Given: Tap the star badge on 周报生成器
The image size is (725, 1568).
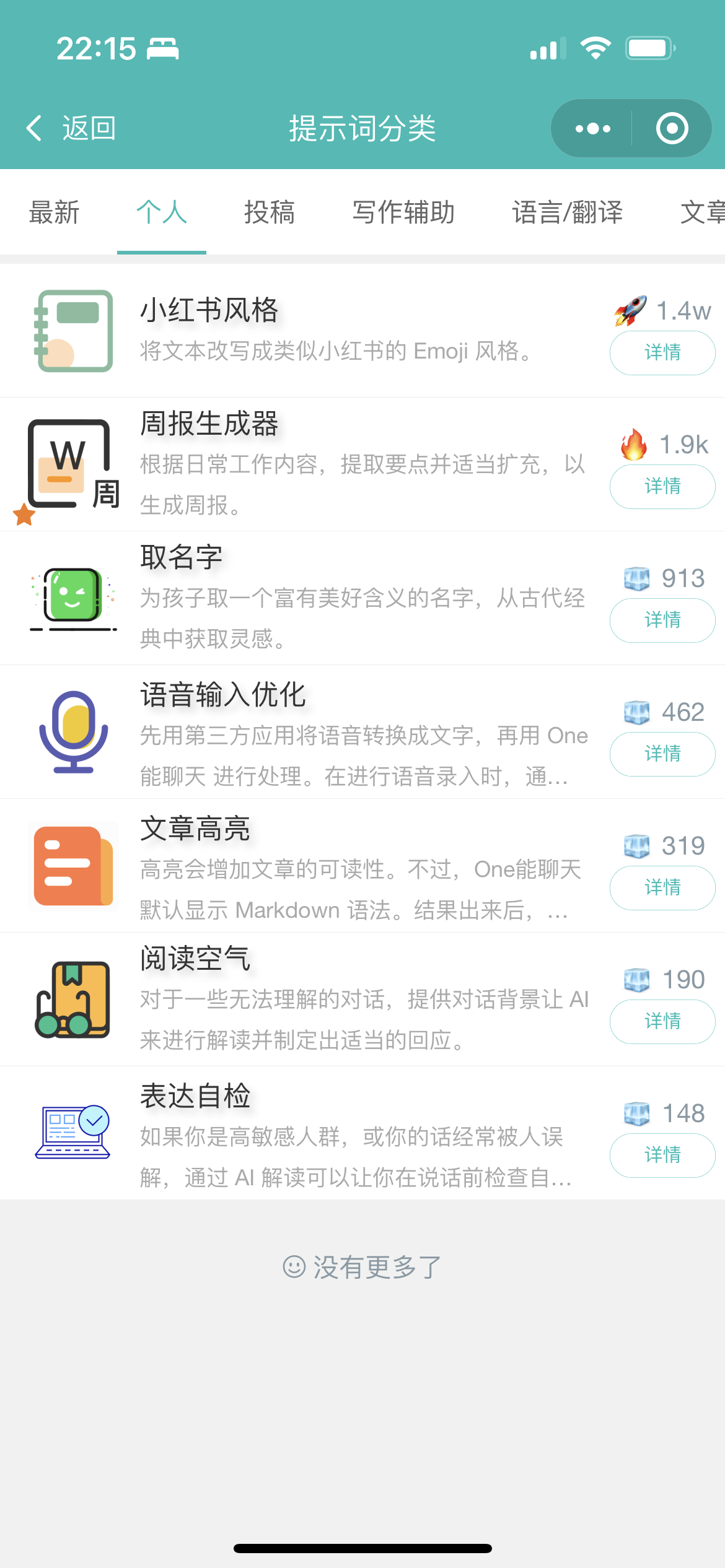Looking at the screenshot, I should (x=24, y=514).
